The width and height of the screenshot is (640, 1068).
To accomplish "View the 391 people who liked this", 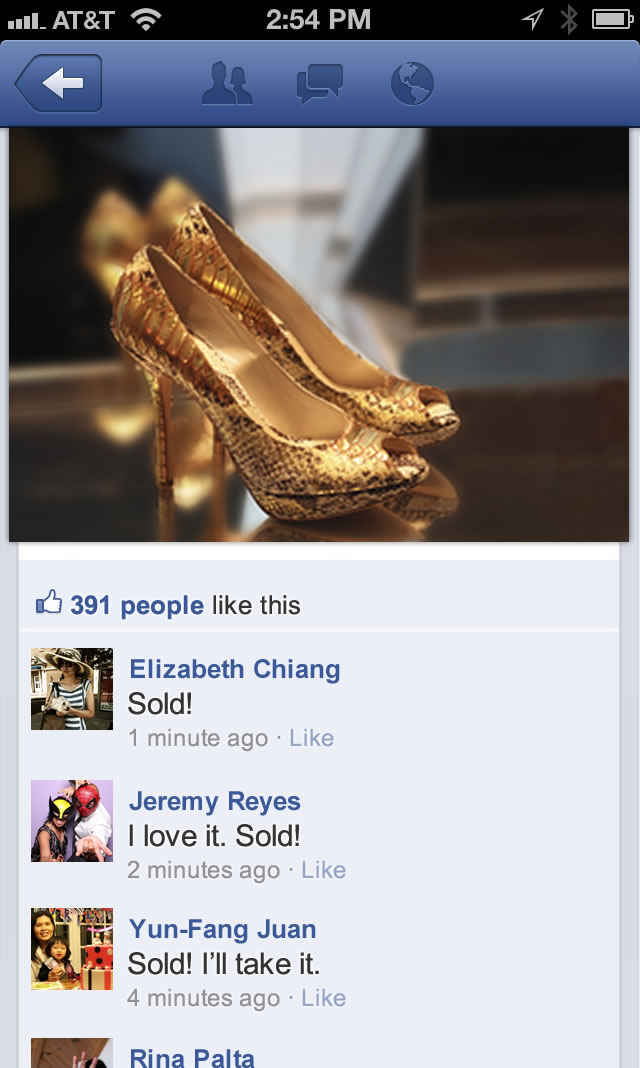I will point(136,605).
